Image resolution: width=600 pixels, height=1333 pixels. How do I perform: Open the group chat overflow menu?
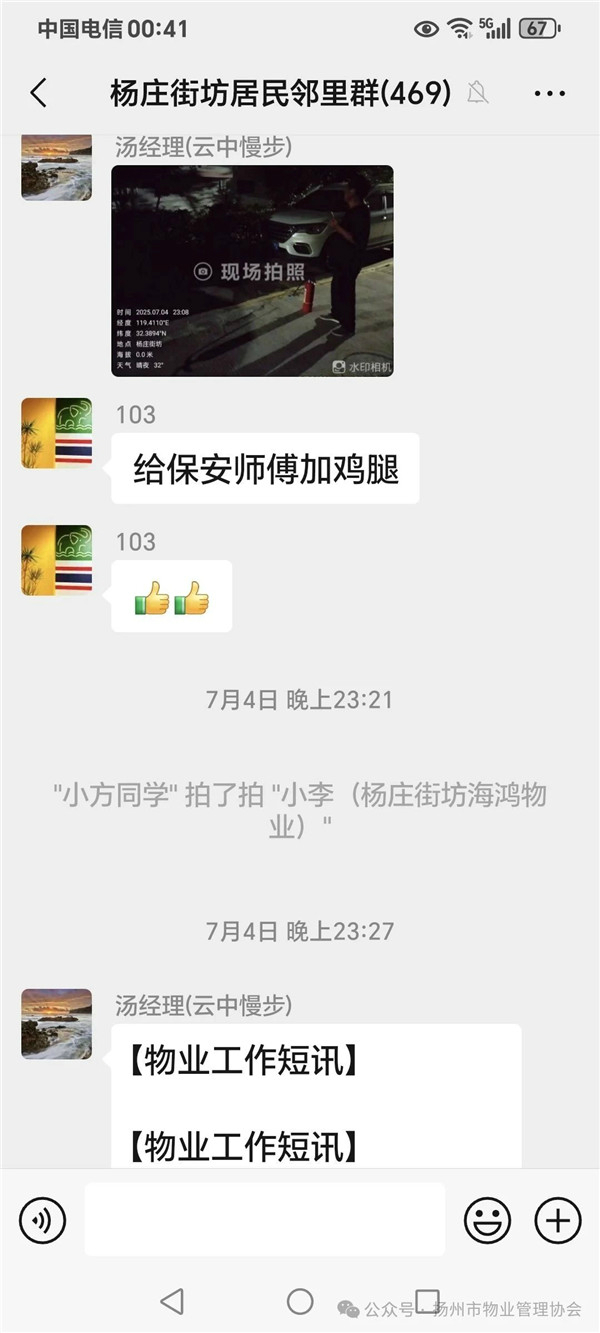tap(550, 94)
